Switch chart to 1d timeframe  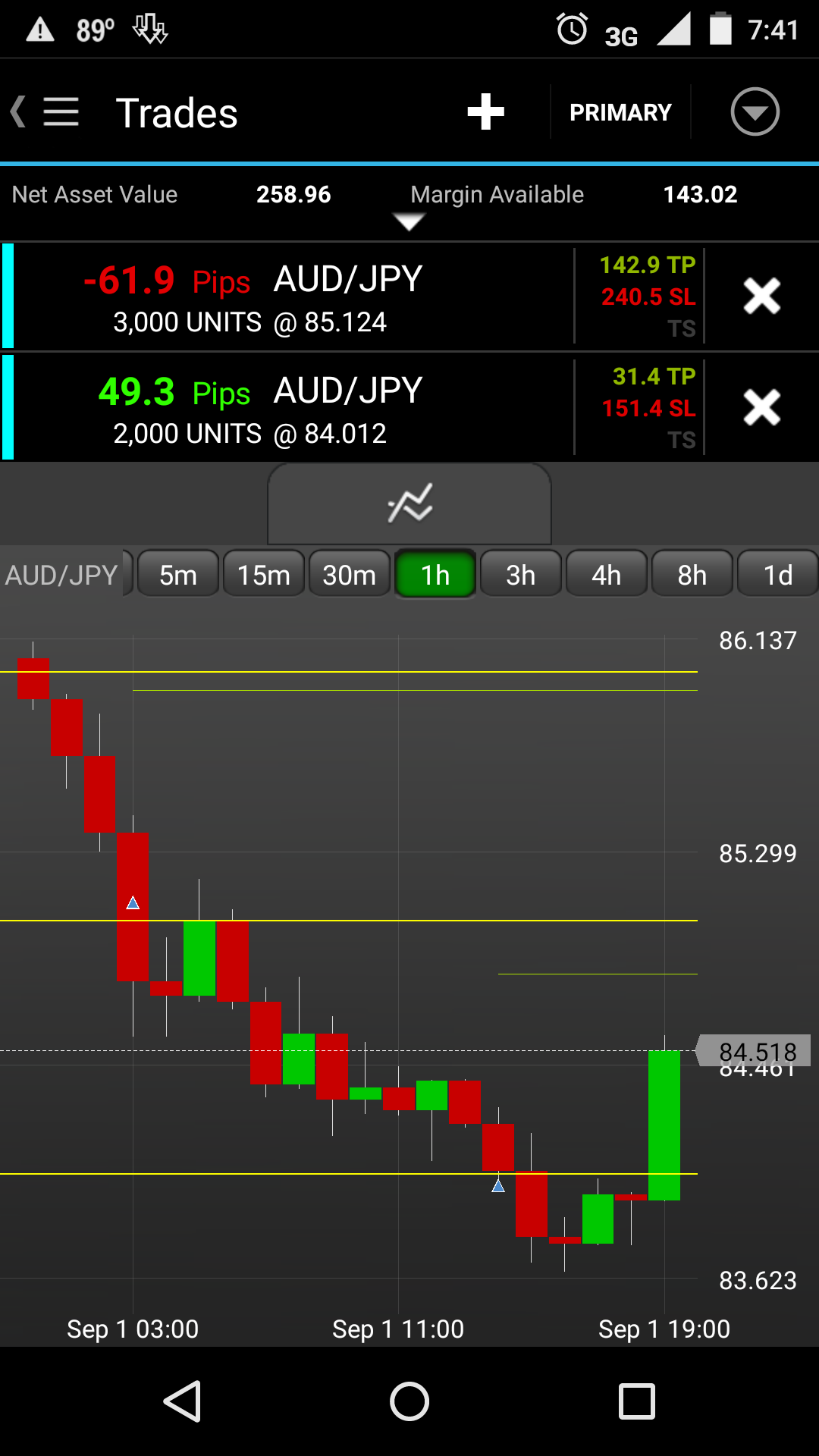click(x=777, y=575)
